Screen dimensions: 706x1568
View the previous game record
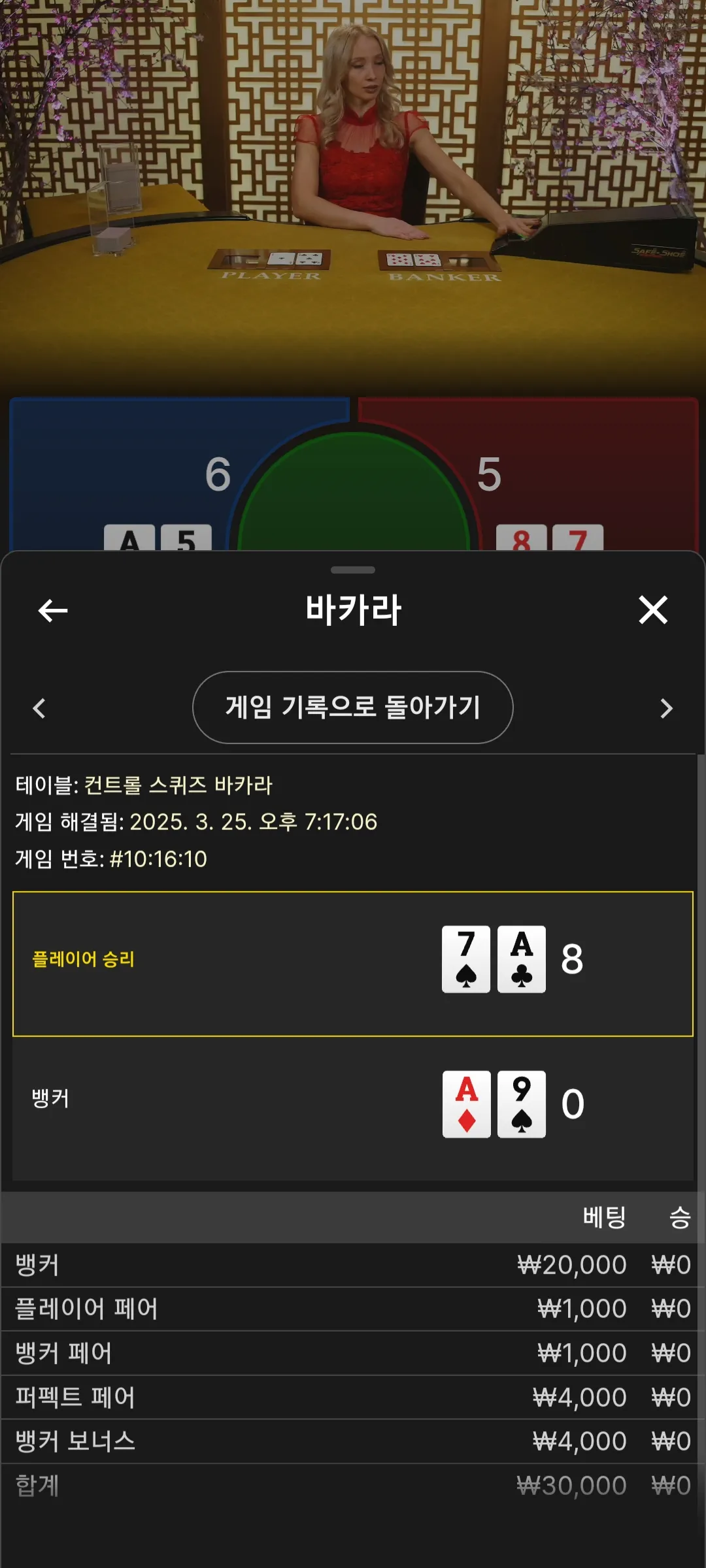[x=39, y=708]
